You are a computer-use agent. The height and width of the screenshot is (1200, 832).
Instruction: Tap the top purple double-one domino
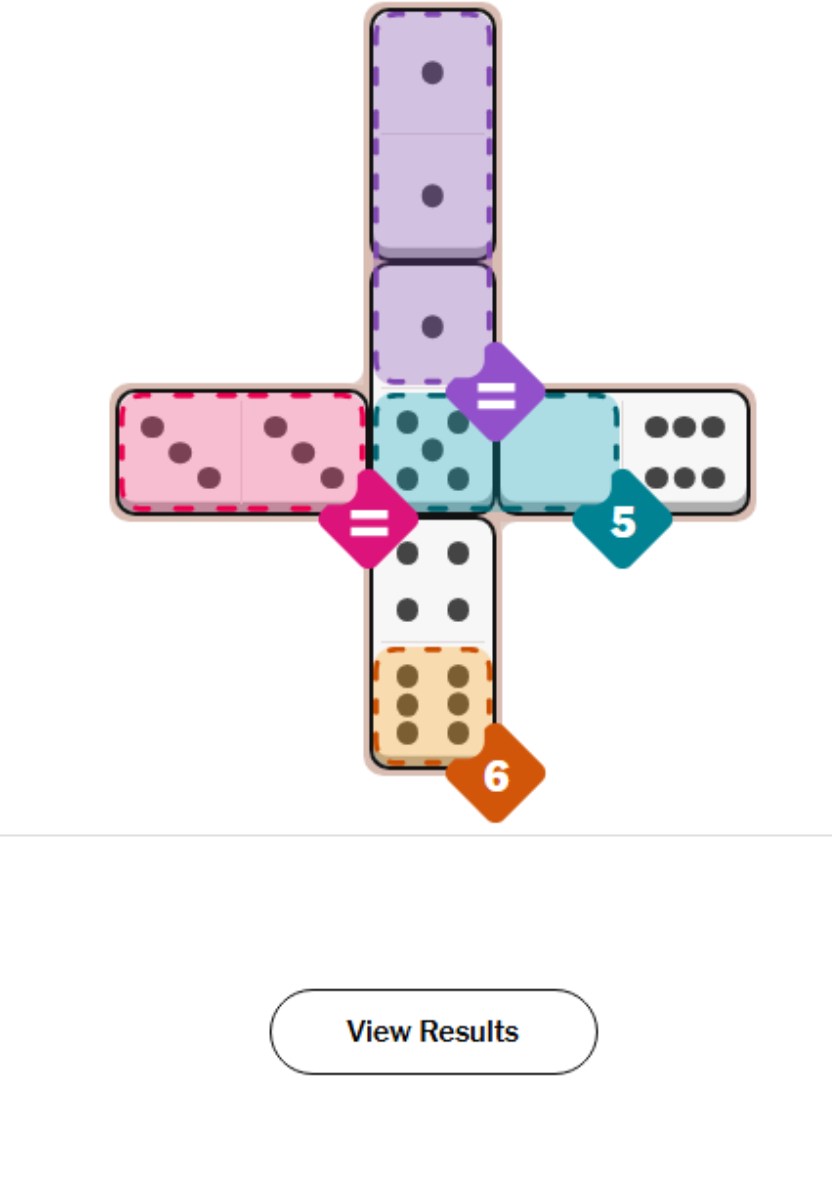click(432, 134)
